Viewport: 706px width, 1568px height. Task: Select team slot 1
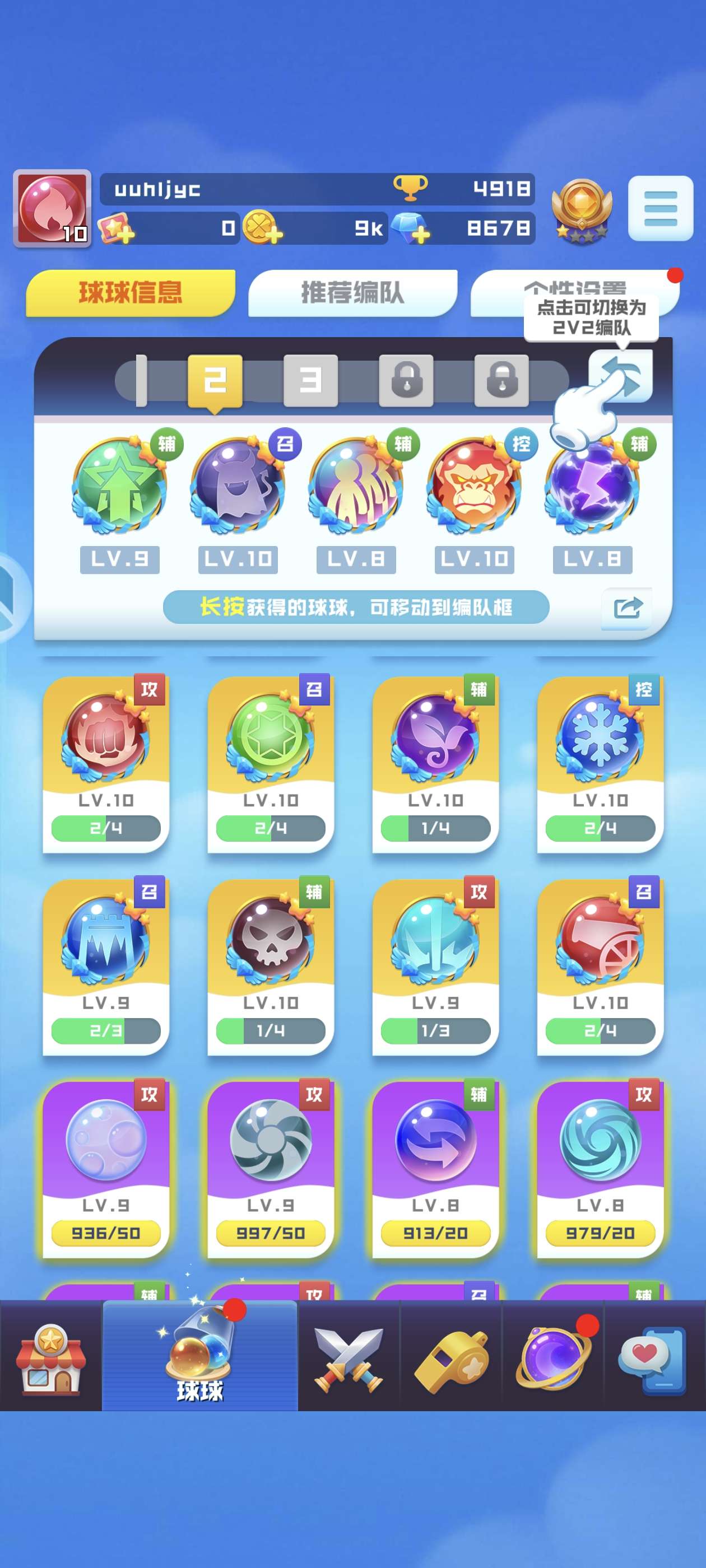pos(141,380)
